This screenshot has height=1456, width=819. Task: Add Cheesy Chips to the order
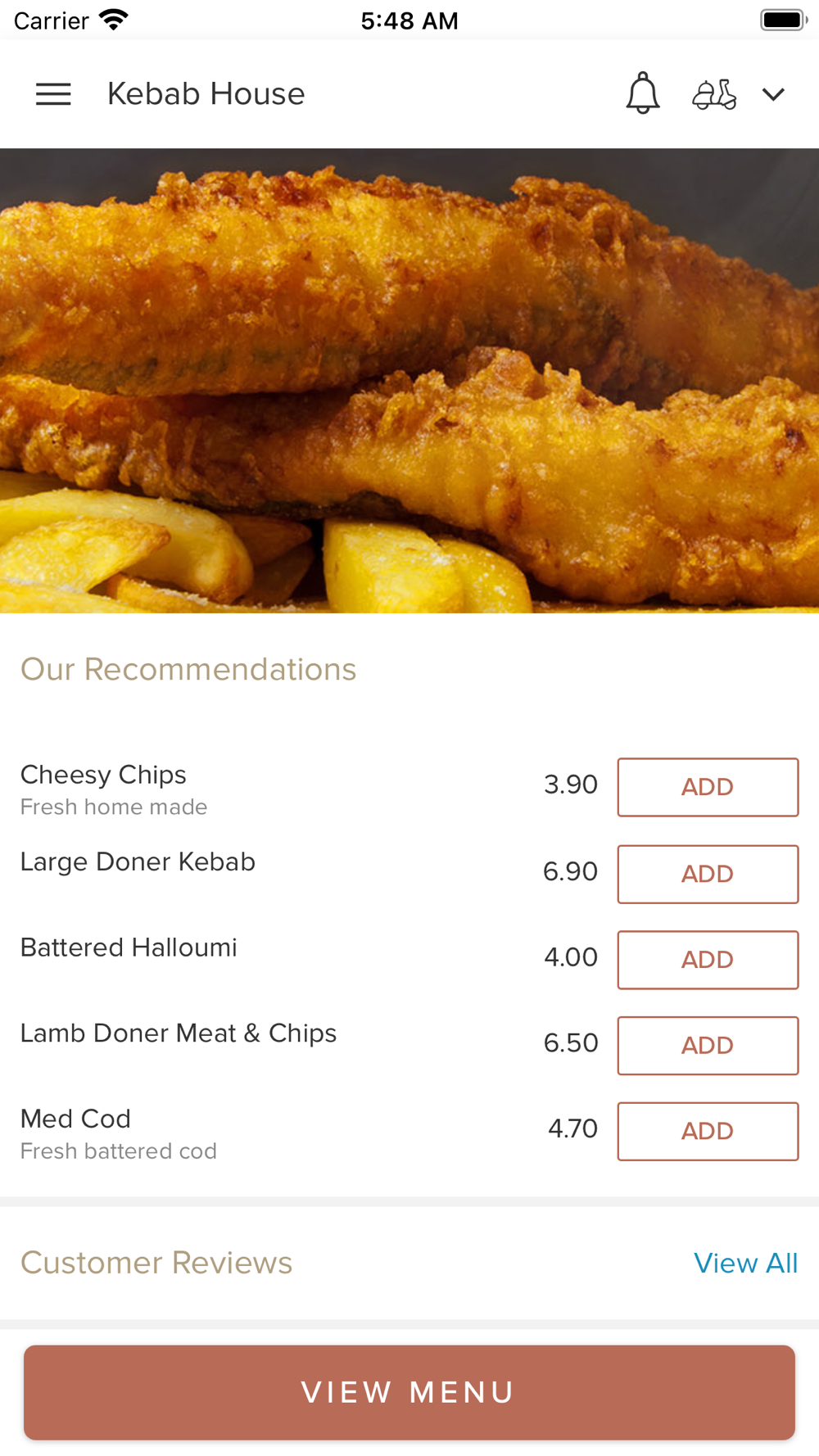[708, 787]
